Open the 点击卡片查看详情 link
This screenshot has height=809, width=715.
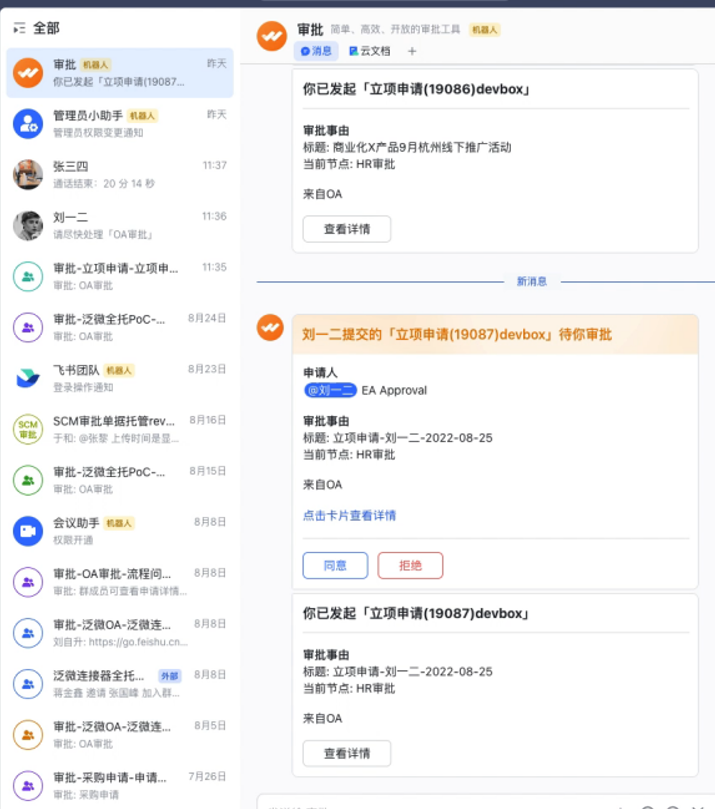point(349,516)
